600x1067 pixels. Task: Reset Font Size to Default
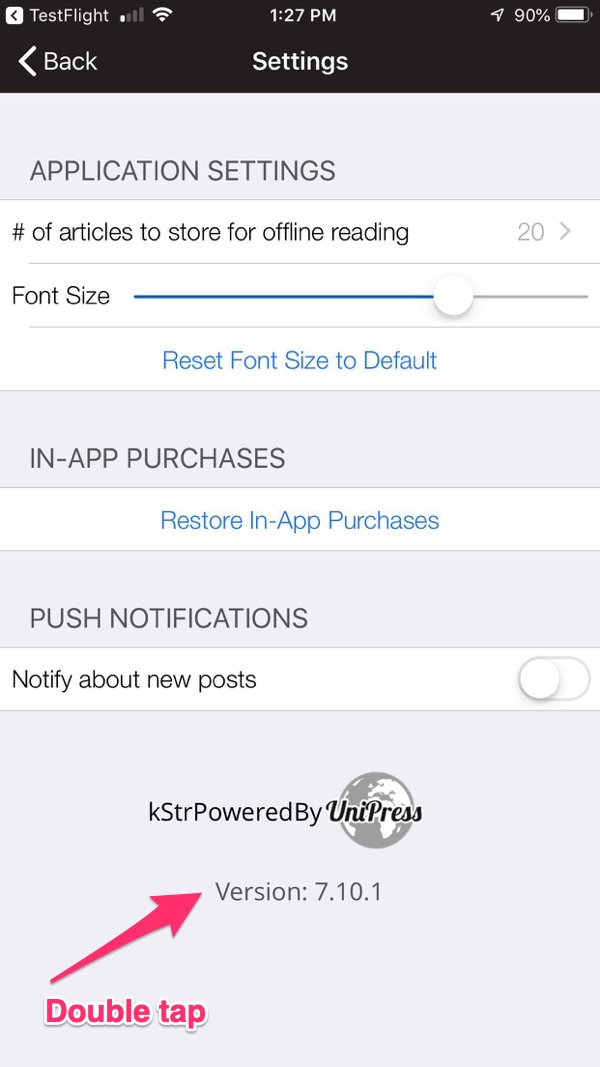coord(300,360)
